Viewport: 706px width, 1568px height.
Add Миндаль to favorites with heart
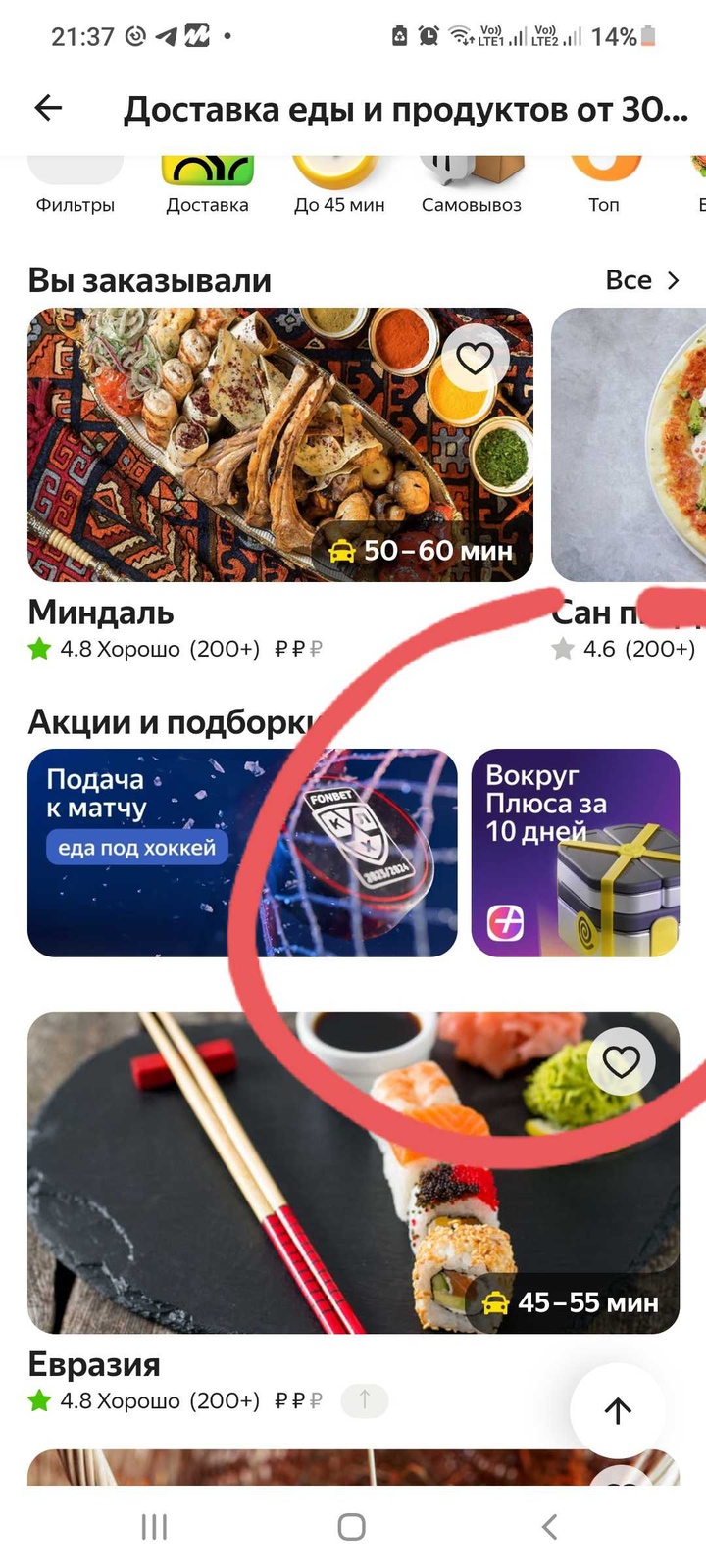pyautogui.click(x=475, y=358)
